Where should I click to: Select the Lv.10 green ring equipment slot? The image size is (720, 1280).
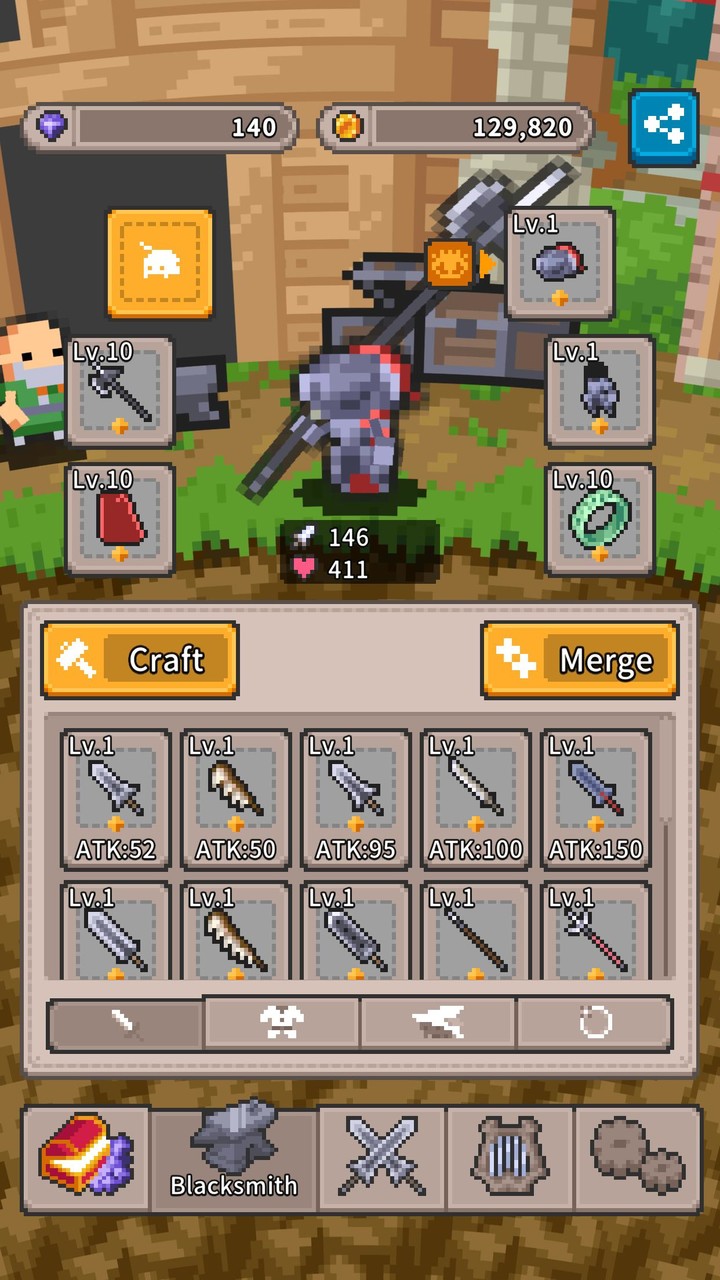(x=601, y=515)
